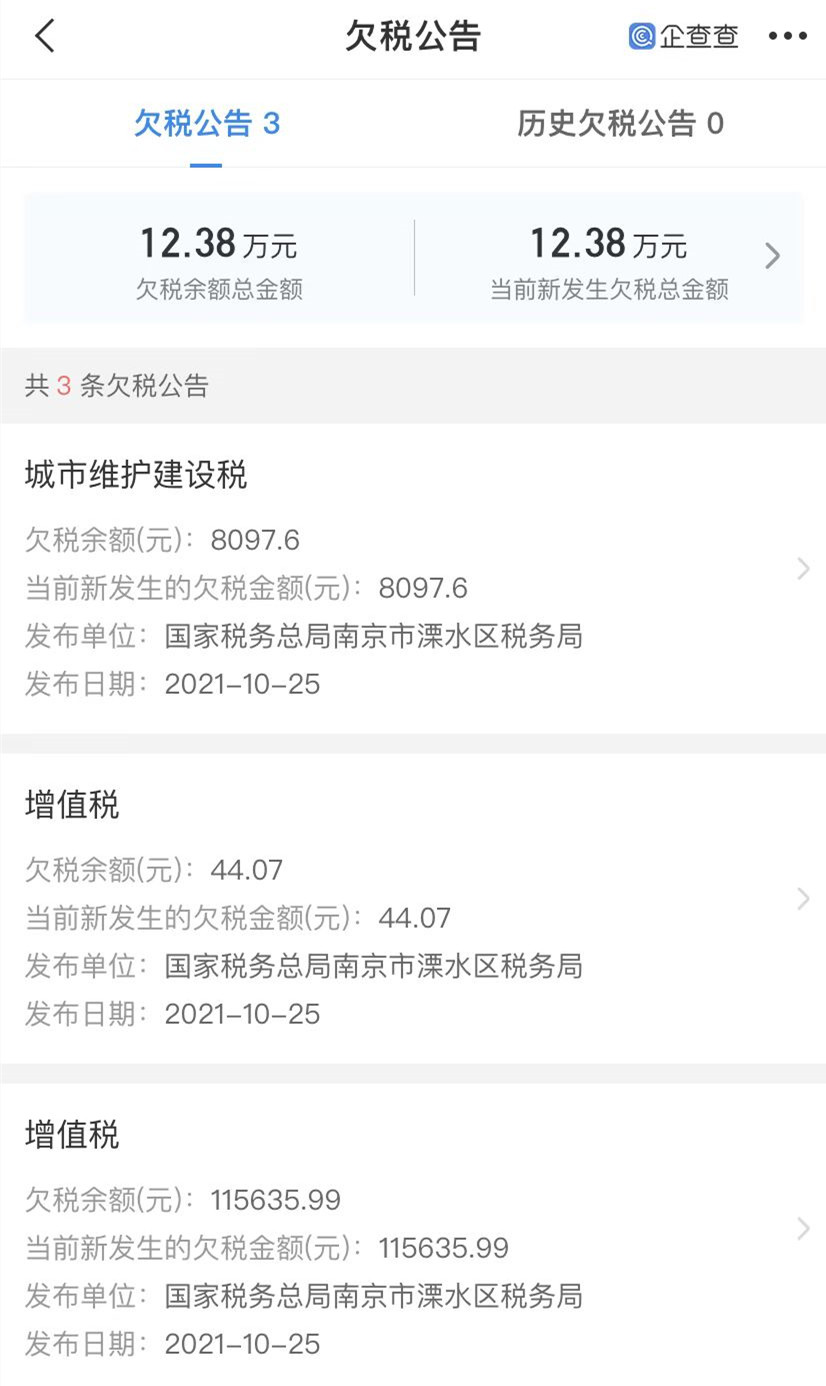Open the 城市维护建设税 detail chevron
Screen dimensions: 826x1386
(803, 569)
